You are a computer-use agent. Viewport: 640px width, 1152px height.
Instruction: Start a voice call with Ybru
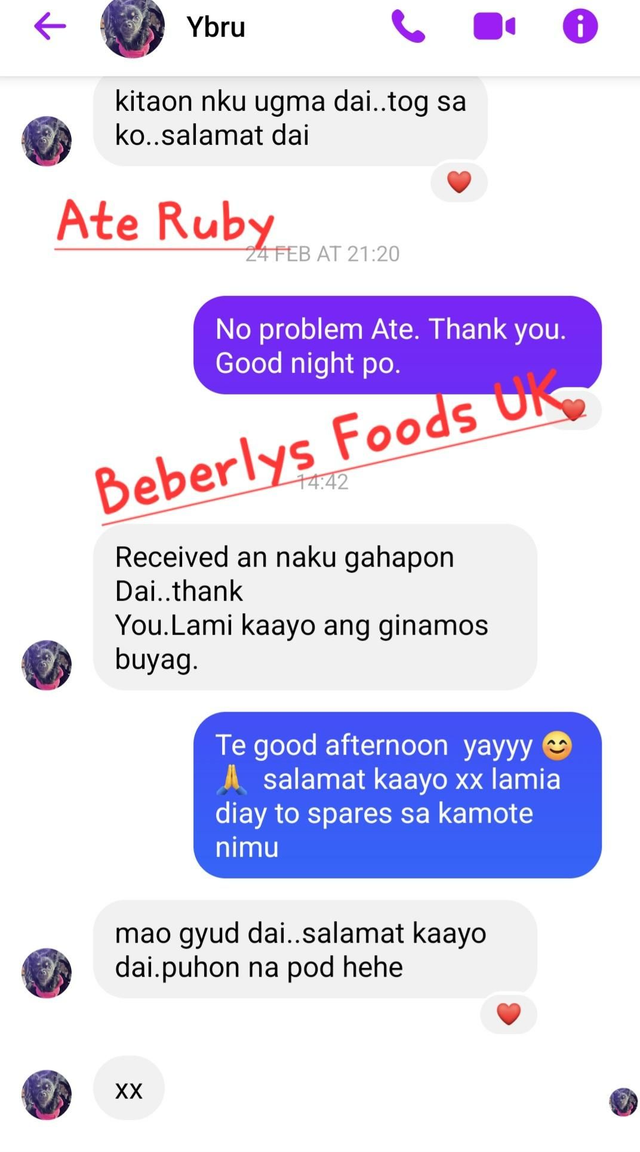(408, 27)
